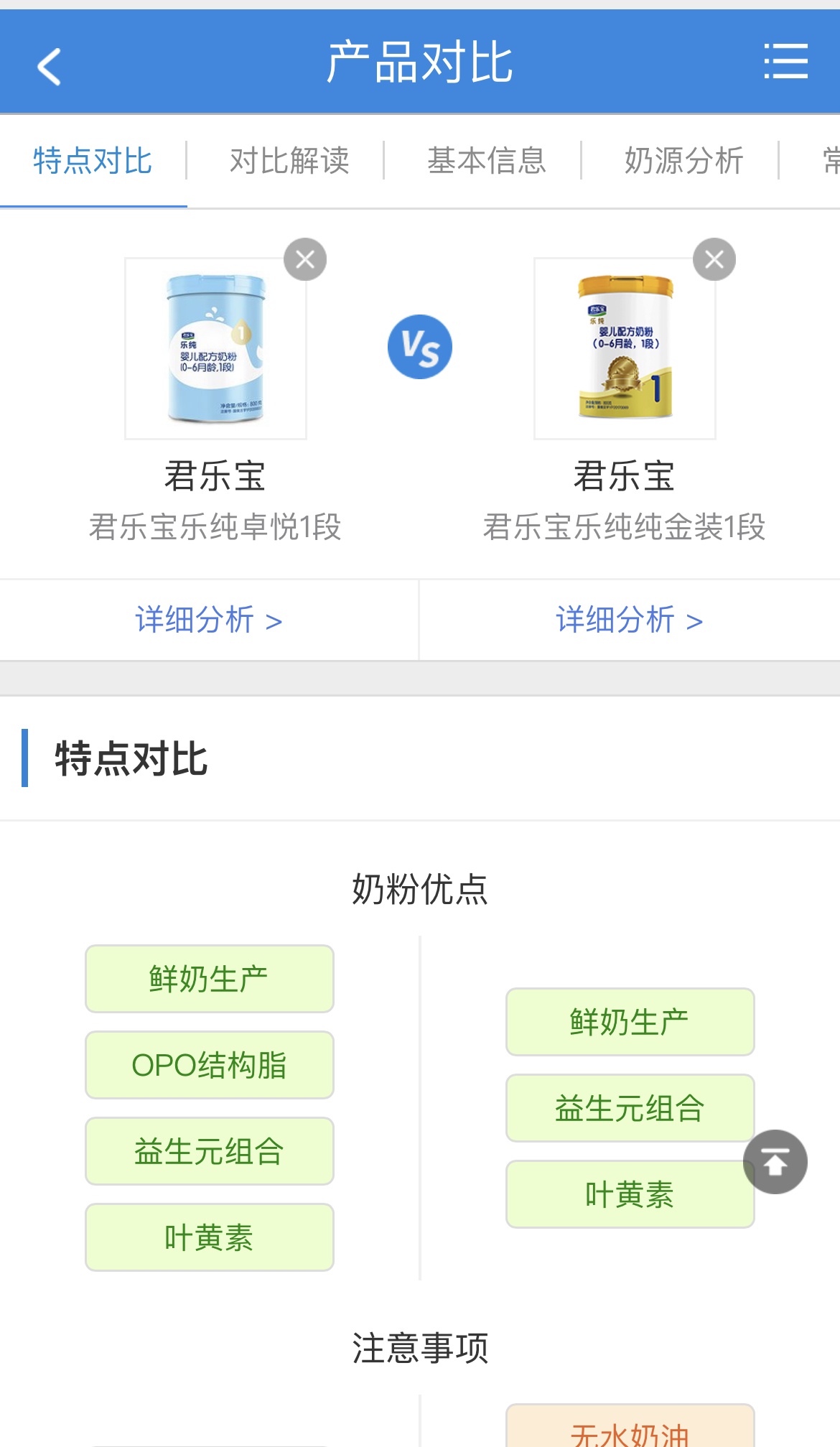Image resolution: width=840 pixels, height=1447 pixels.
Task: Go back from product comparison
Action: pyautogui.click(x=49, y=66)
